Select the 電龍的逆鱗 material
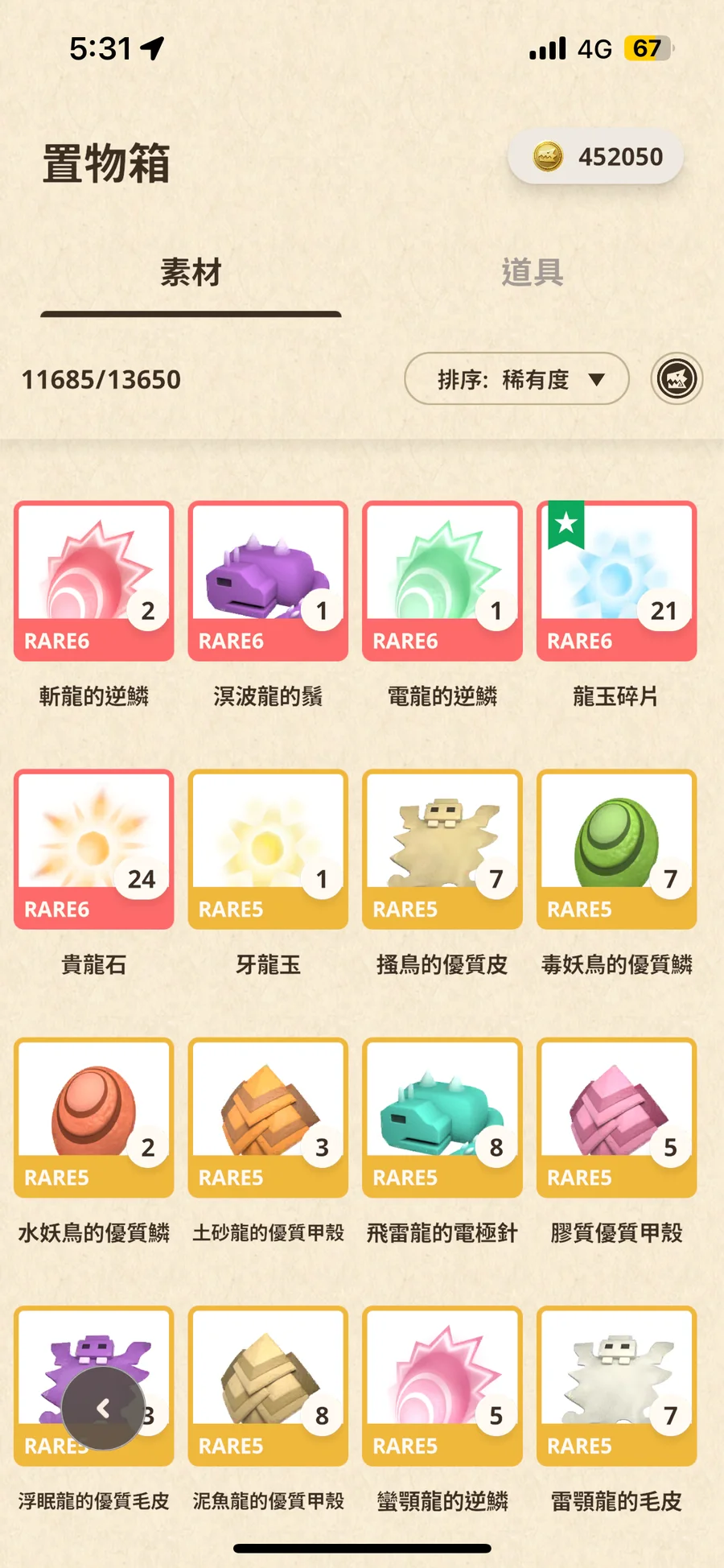Screen dimensions: 724x1568 click(442, 581)
